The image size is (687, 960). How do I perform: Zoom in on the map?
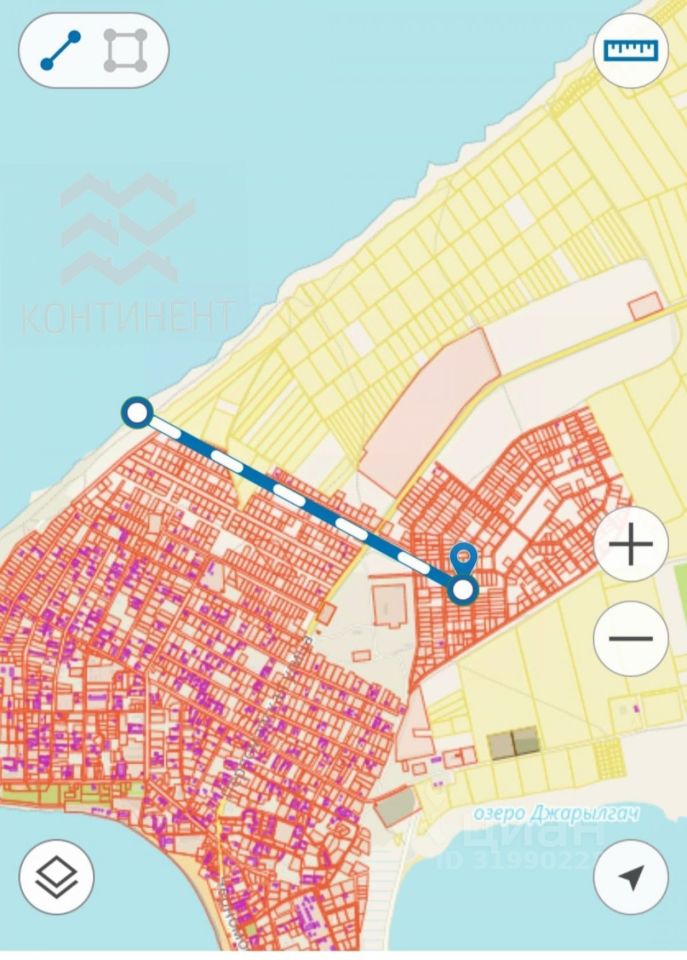pos(630,545)
